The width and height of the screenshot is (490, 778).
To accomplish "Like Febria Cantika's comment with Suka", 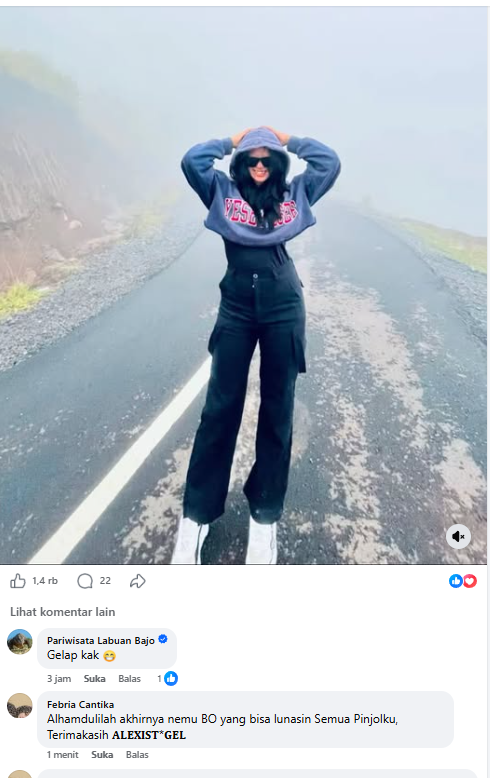I will point(102,754).
